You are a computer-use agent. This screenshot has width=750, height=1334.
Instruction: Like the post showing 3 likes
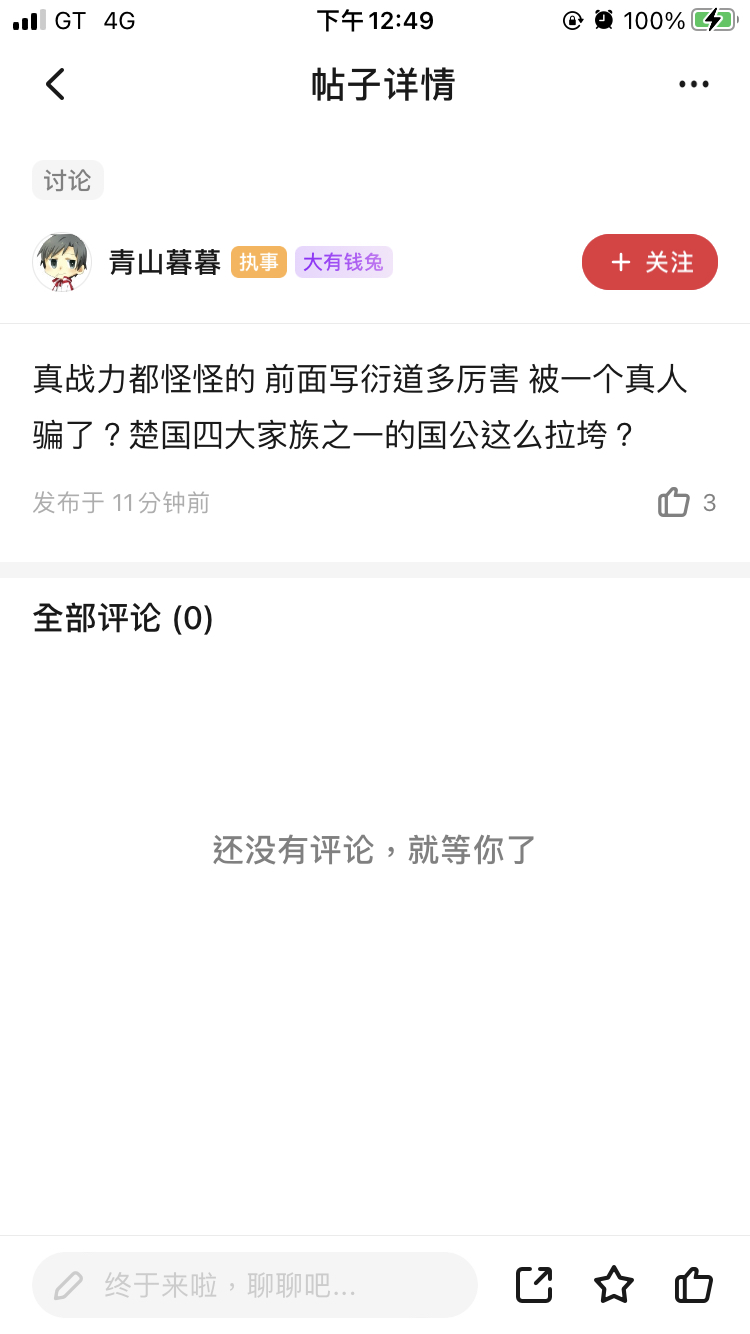pyautogui.click(x=675, y=502)
